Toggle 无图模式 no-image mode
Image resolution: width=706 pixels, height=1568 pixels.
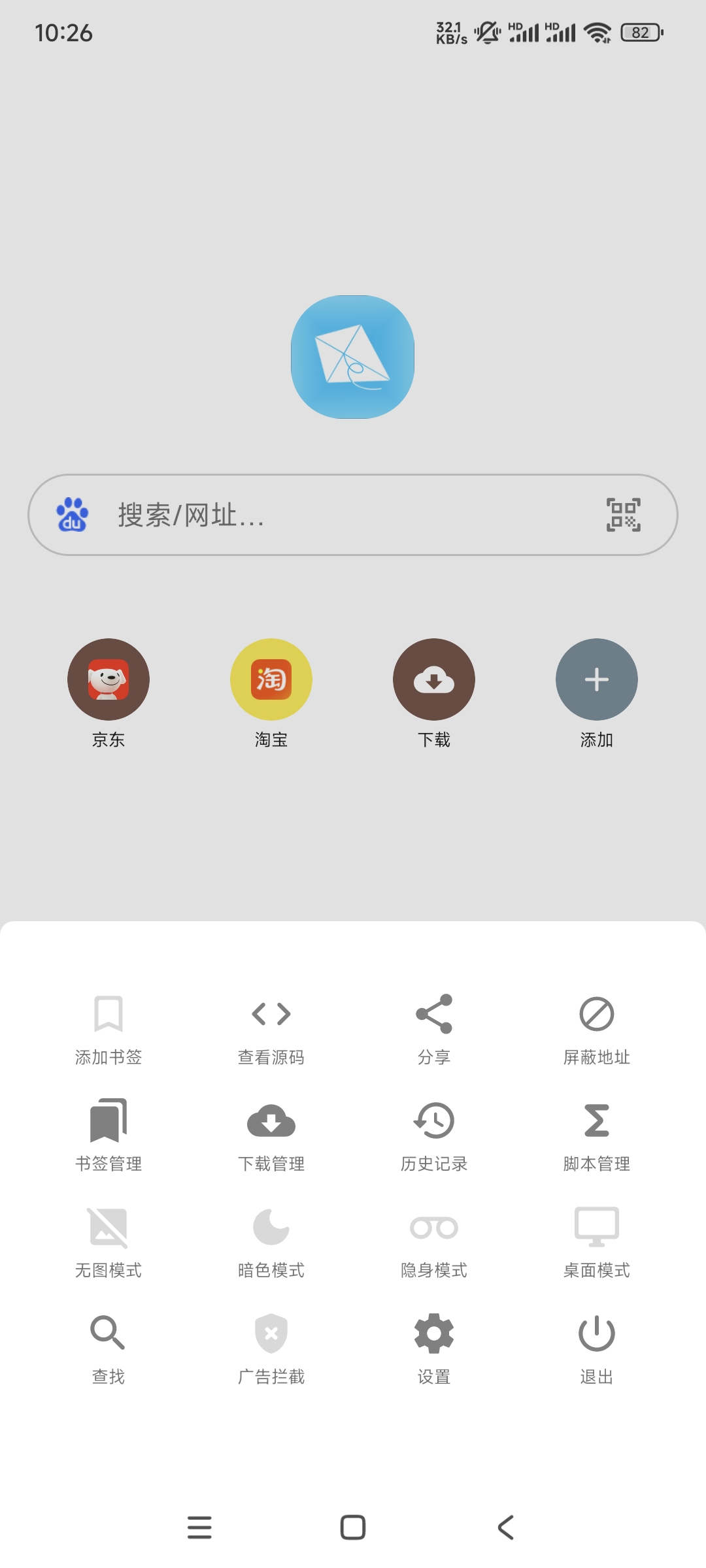(108, 1241)
